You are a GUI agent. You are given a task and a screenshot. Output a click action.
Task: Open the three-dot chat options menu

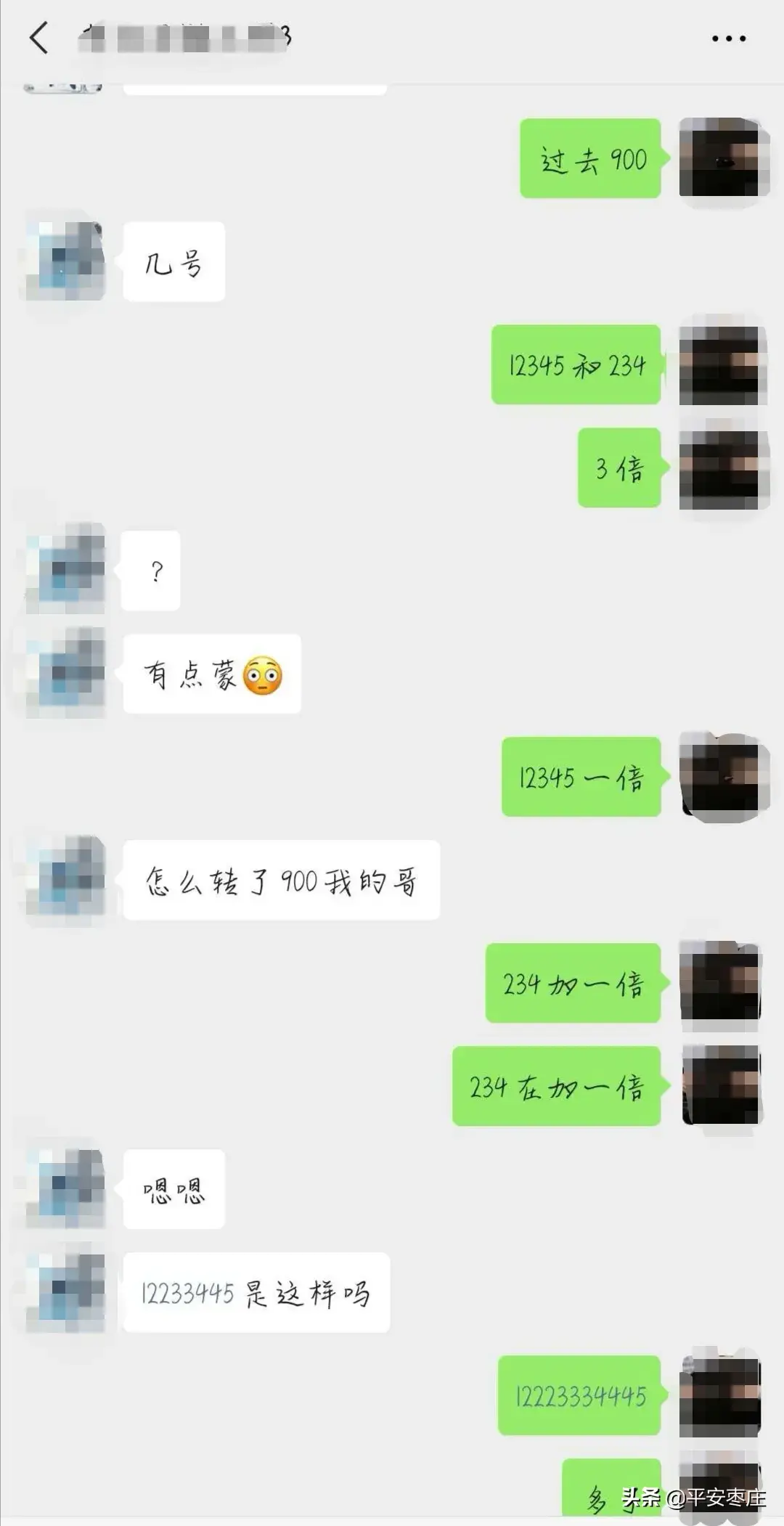[x=728, y=38]
